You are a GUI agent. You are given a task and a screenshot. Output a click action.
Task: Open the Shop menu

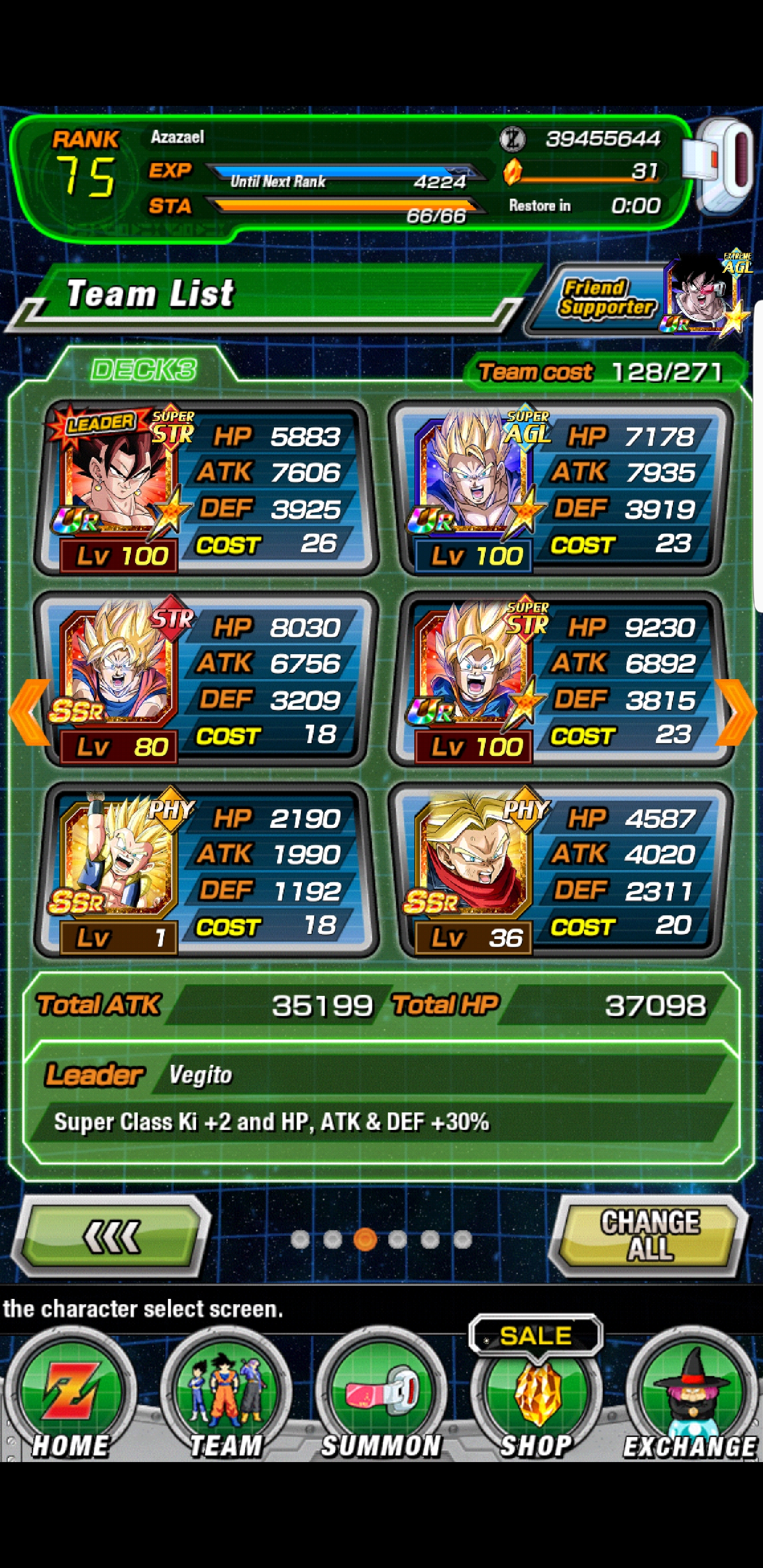point(536,1400)
